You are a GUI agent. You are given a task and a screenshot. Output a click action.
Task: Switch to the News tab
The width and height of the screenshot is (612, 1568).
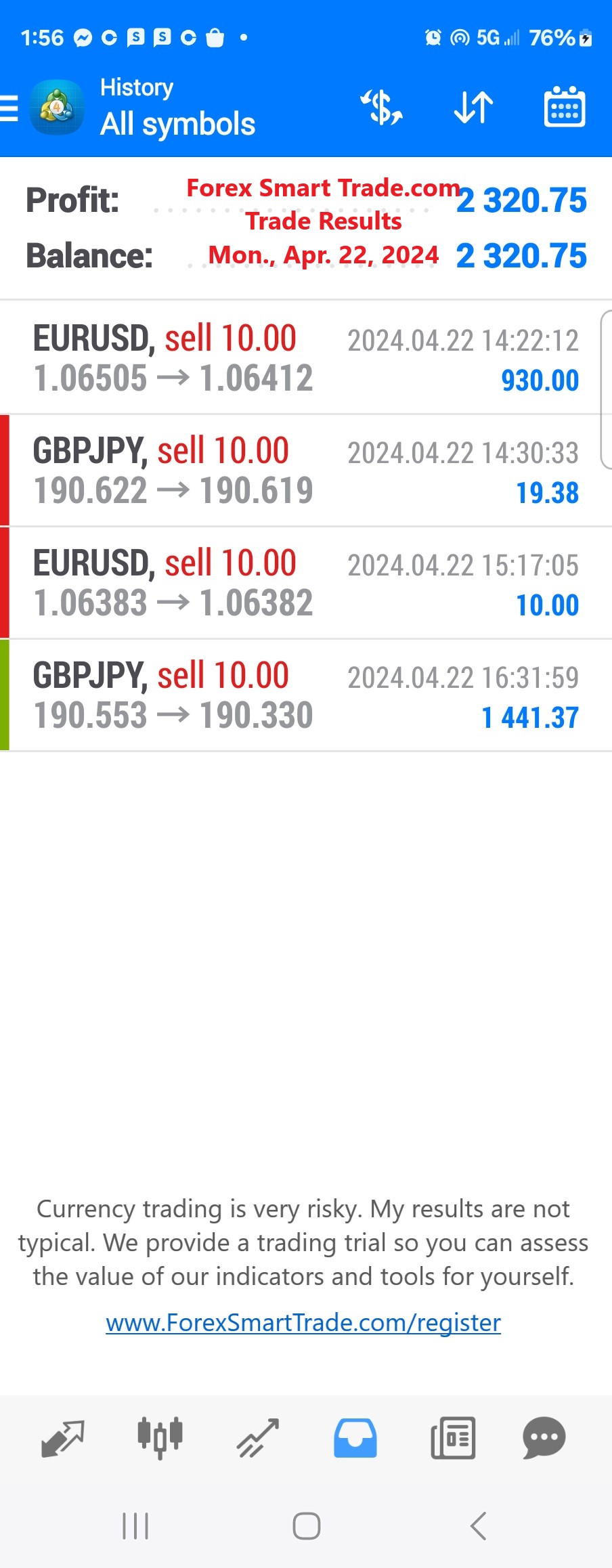[453, 1438]
